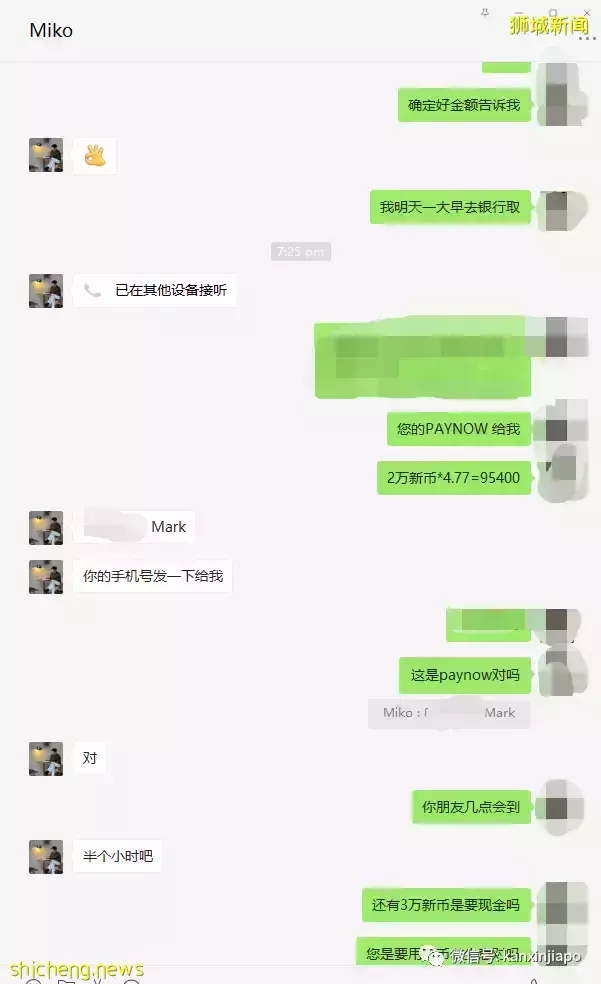Maximize the chat window
601x984 pixels.
pyautogui.click(x=555, y=11)
